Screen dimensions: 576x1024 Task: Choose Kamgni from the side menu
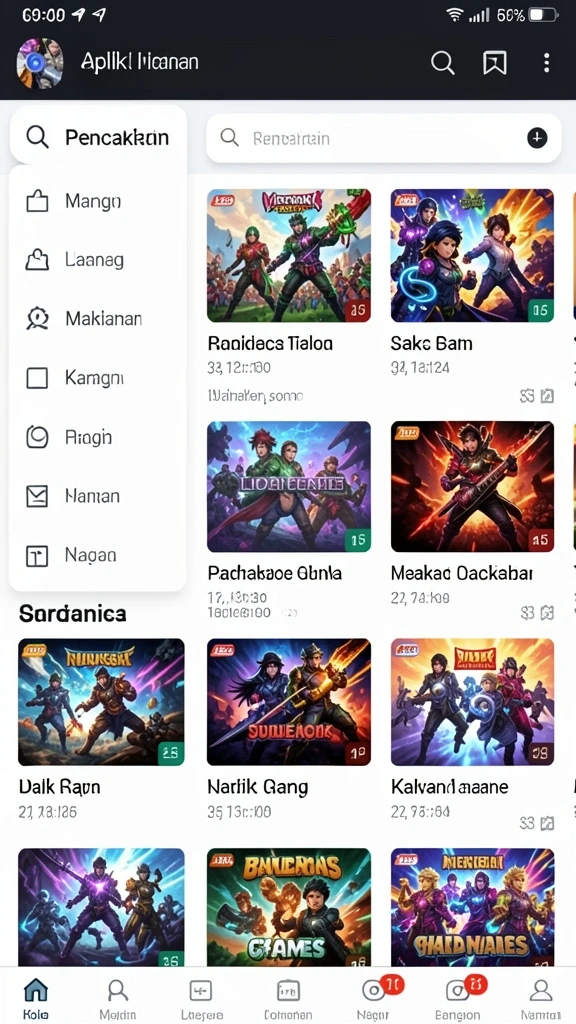pyautogui.click(x=98, y=377)
